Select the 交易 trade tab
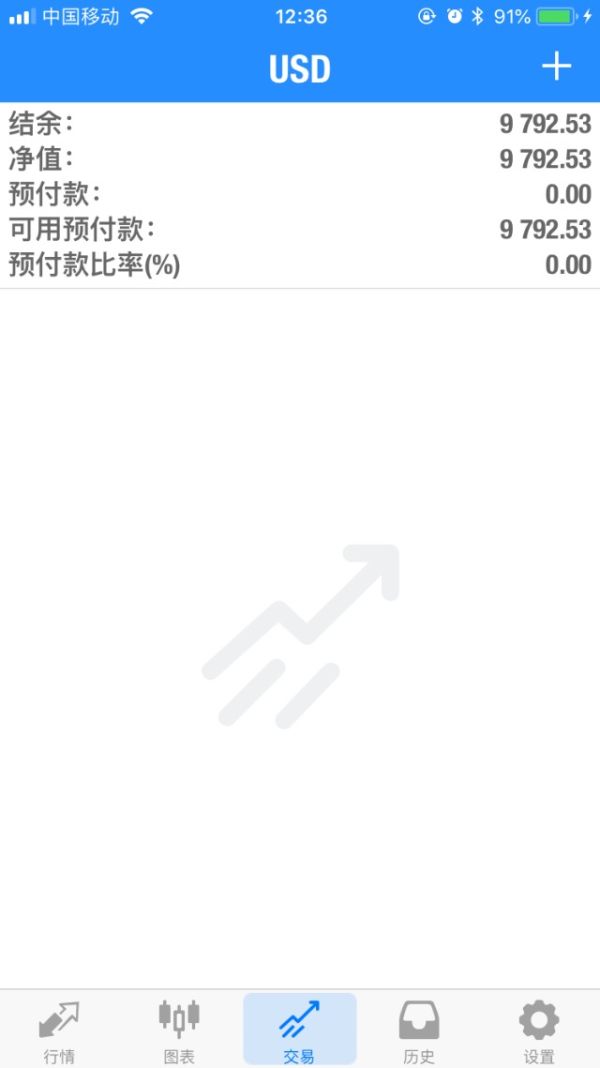The height and width of the screenshot is (1068, 600). (x=300, y=1030)
